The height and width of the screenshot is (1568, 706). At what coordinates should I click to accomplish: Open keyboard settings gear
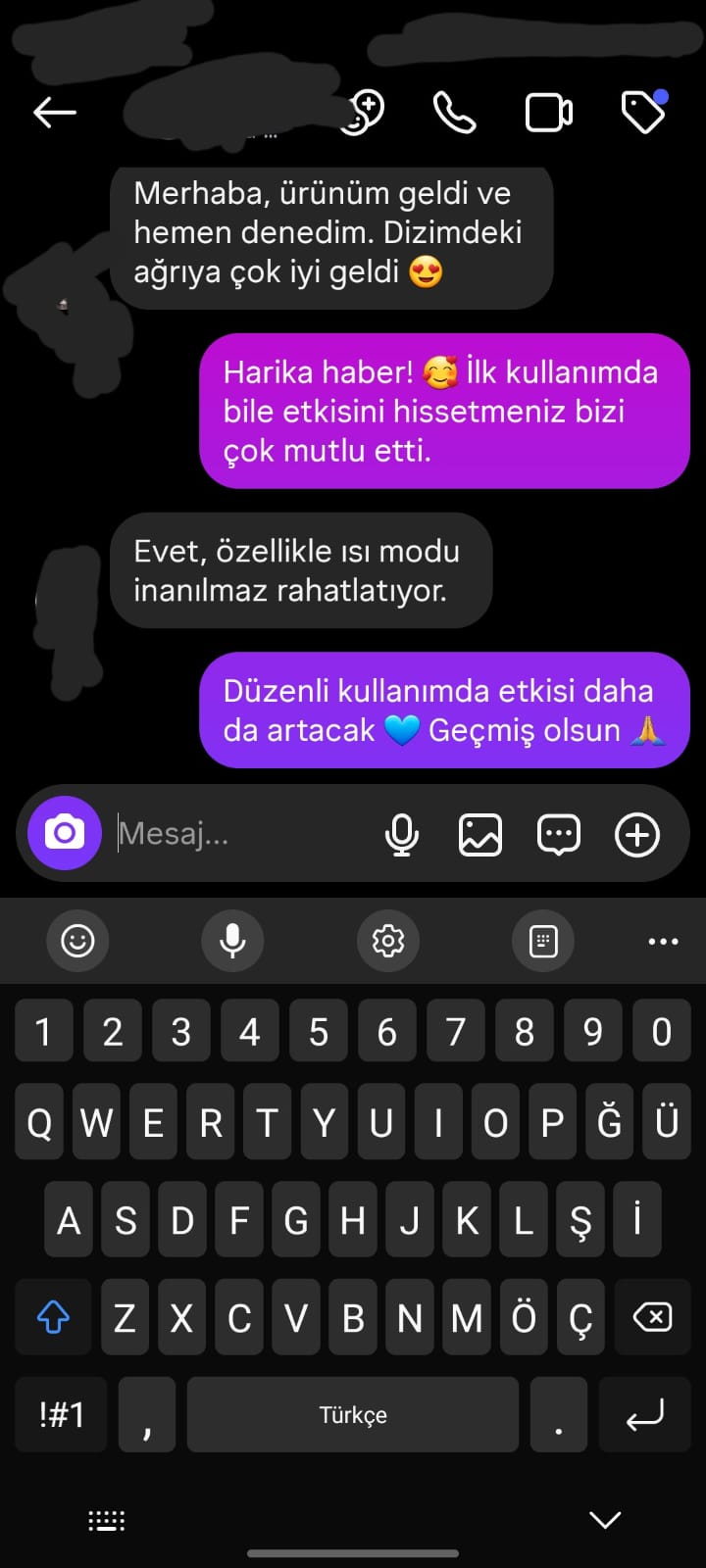(388, 941)
